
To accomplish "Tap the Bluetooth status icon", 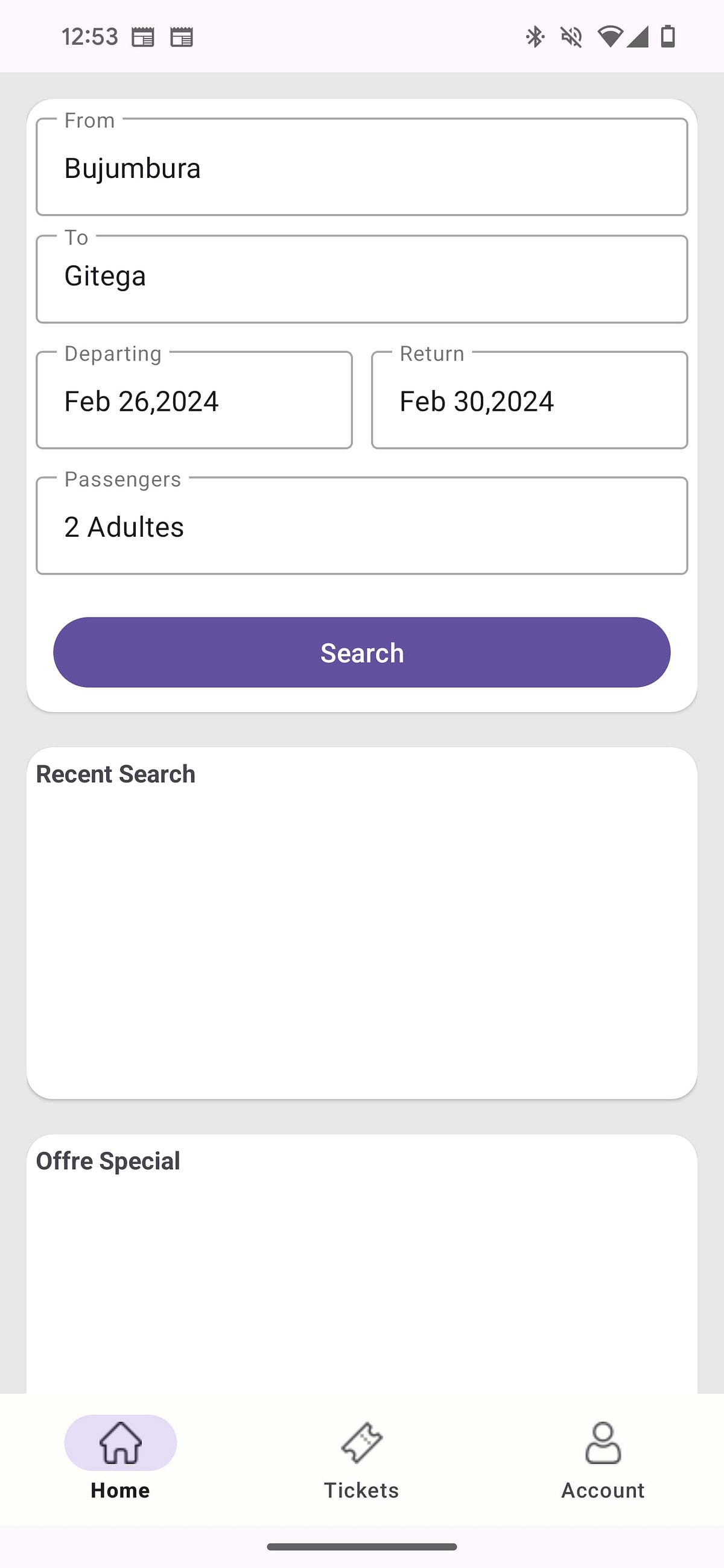I will (x=535, y=37).
